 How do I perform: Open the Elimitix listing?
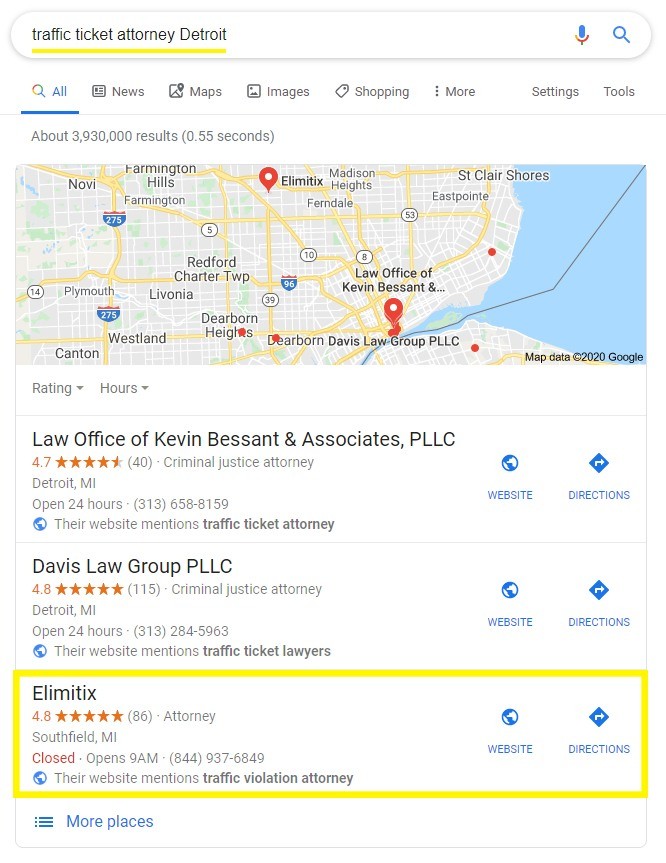(x=64, y=693)
